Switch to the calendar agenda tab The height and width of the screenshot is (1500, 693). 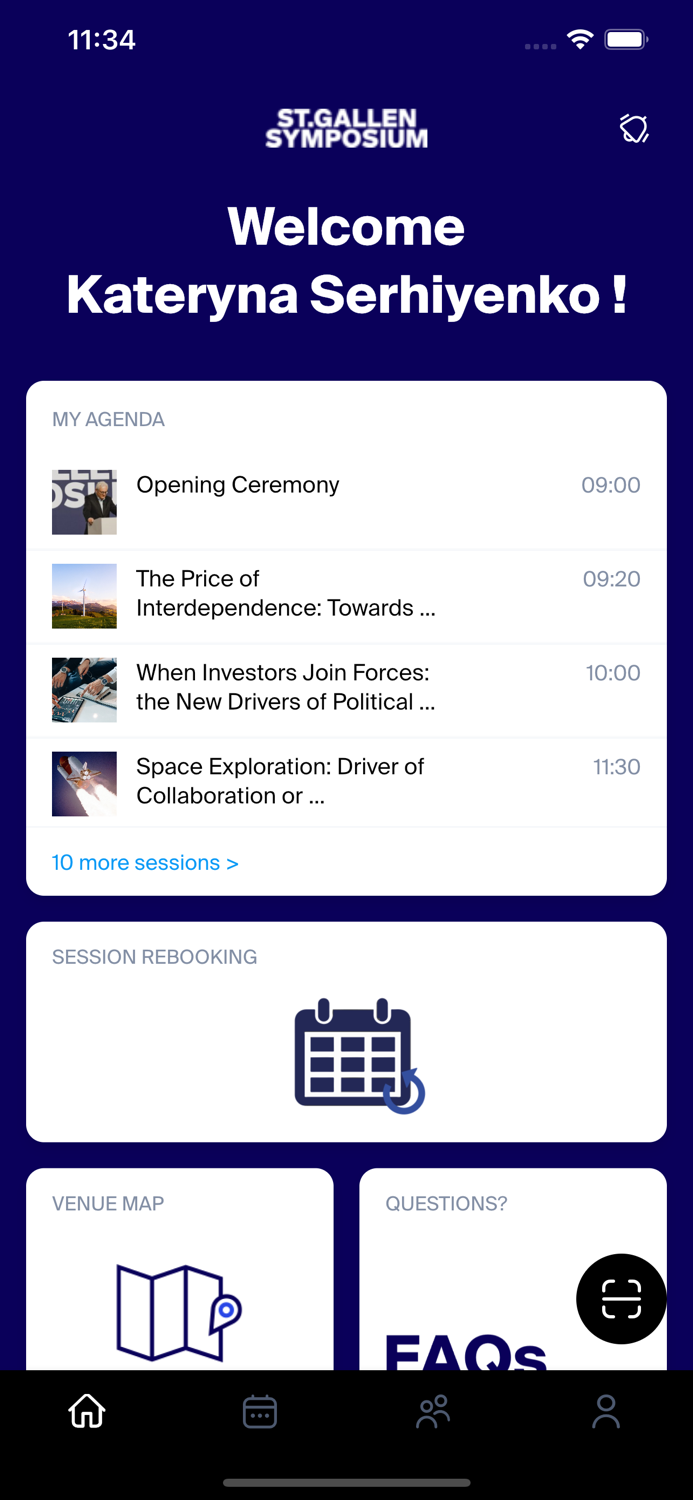pyautogui.click(x=260, y=1411)
